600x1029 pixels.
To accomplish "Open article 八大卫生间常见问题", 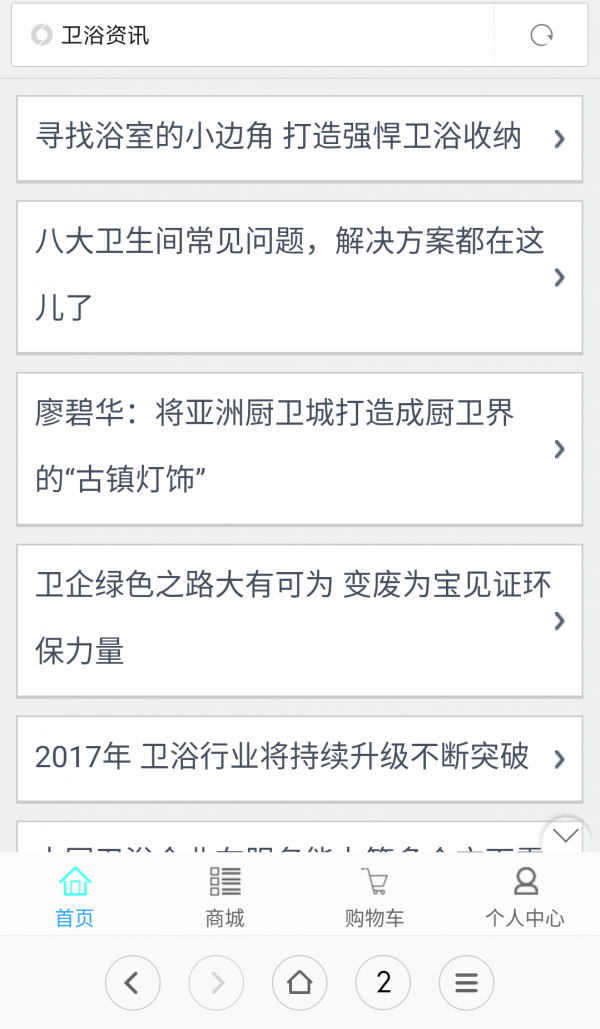I will (299, 276).
